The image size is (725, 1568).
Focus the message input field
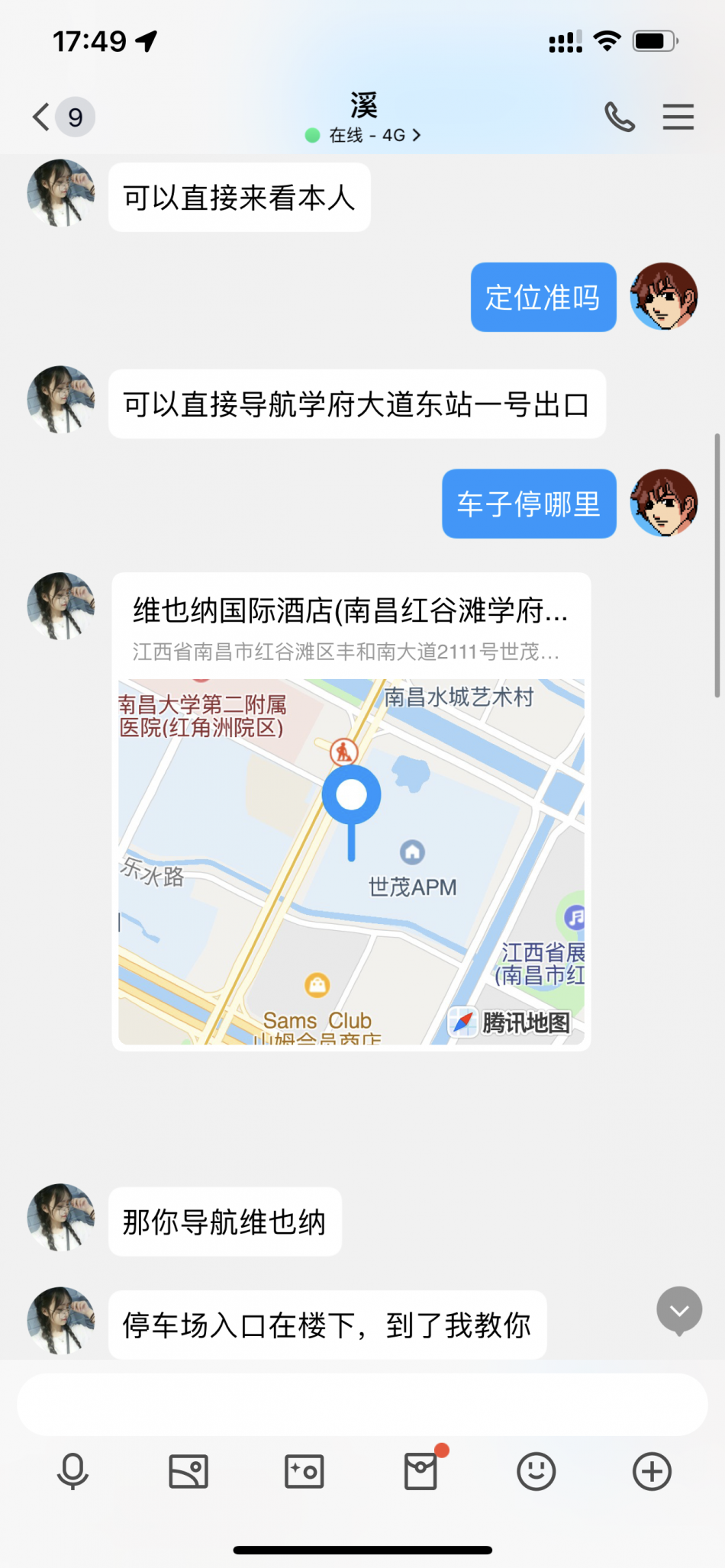click(362, 1405)
